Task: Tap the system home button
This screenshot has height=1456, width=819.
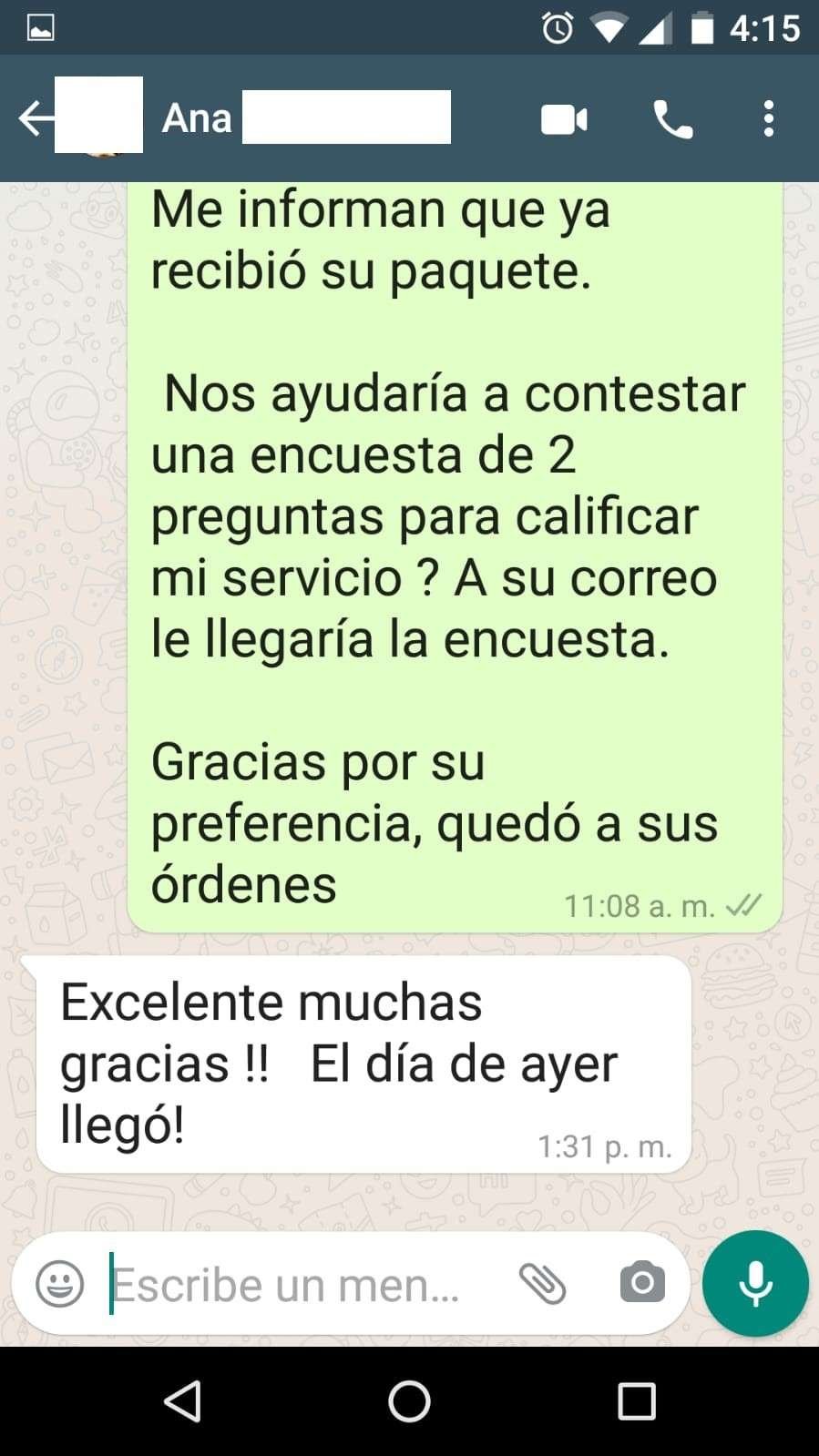Action: point(409,1401)
